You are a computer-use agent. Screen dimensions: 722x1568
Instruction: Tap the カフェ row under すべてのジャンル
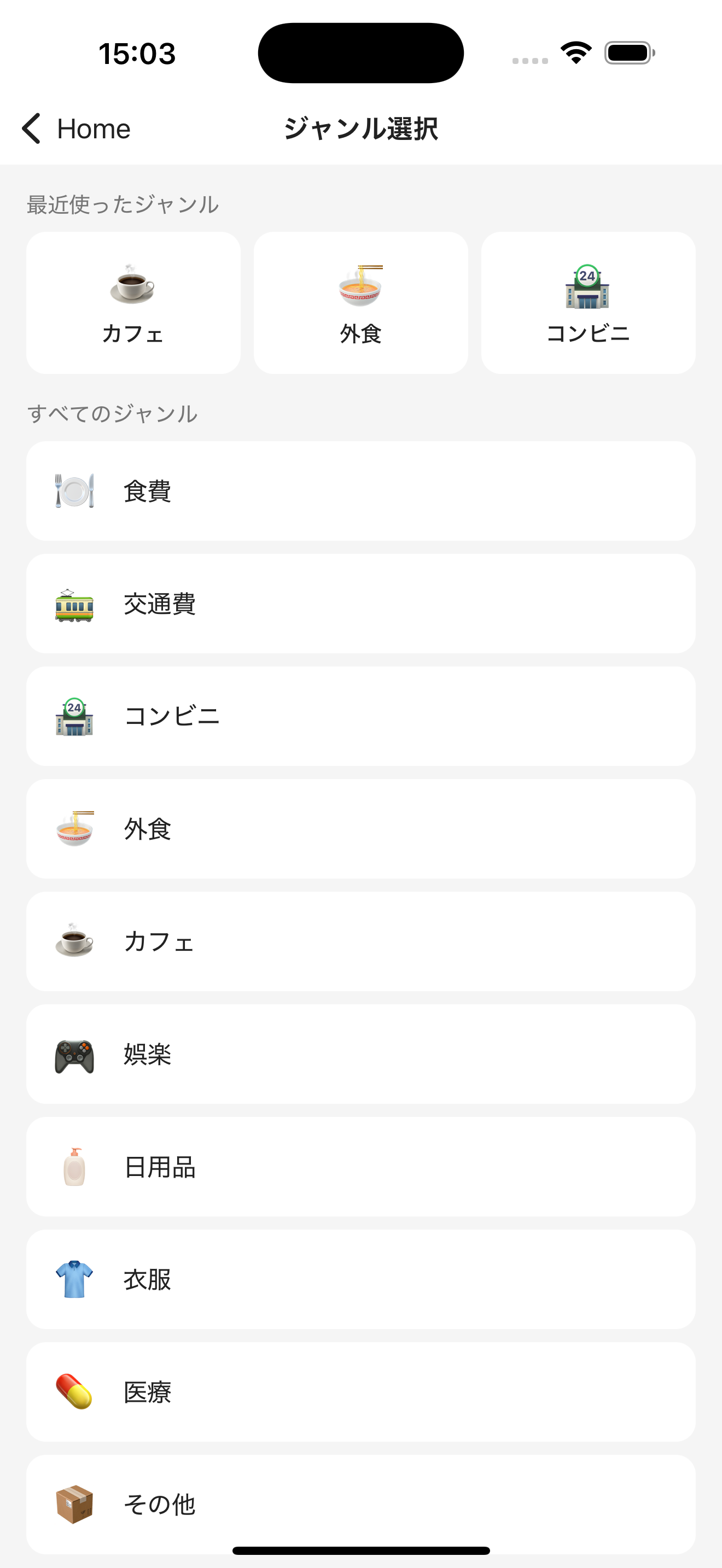click(x=360, y=941)
